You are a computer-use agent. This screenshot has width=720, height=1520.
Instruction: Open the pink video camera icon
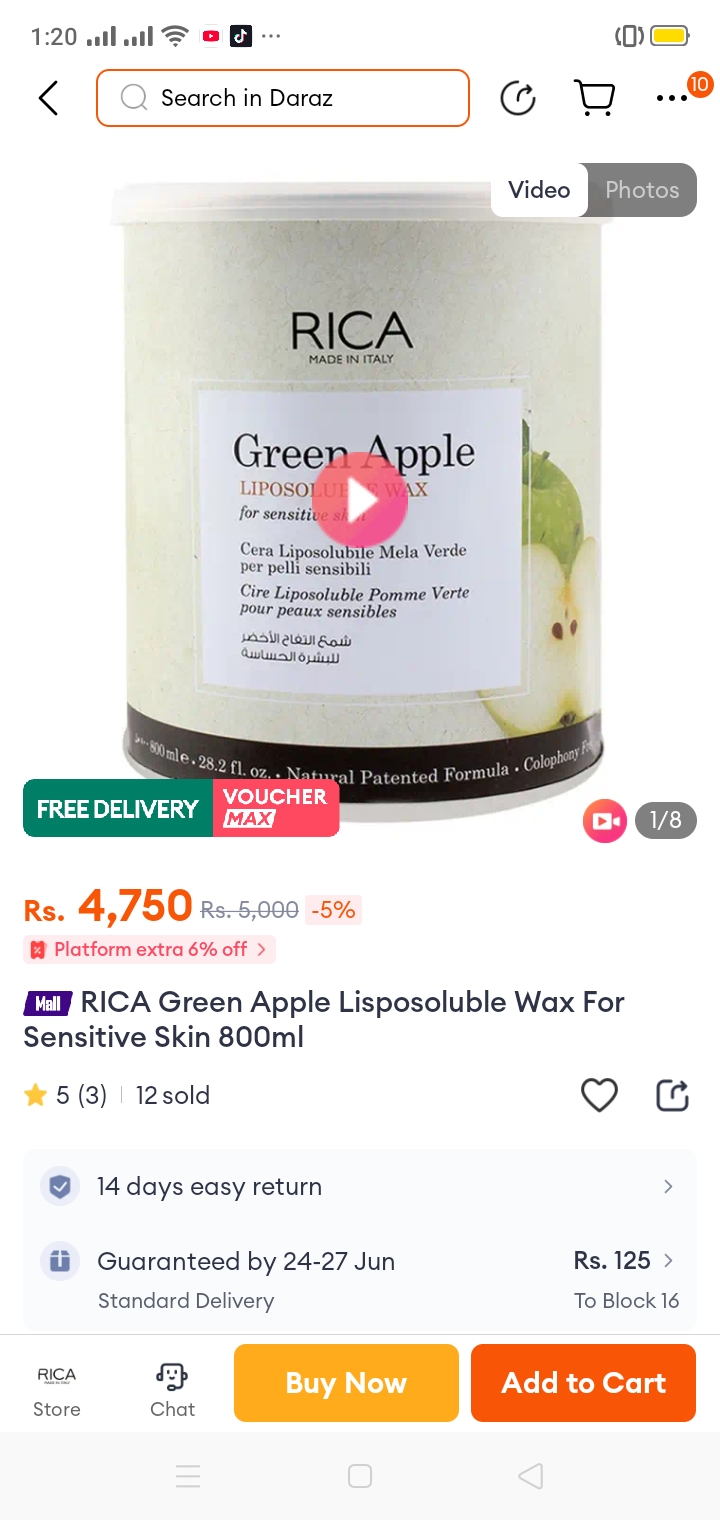[605, 821]
